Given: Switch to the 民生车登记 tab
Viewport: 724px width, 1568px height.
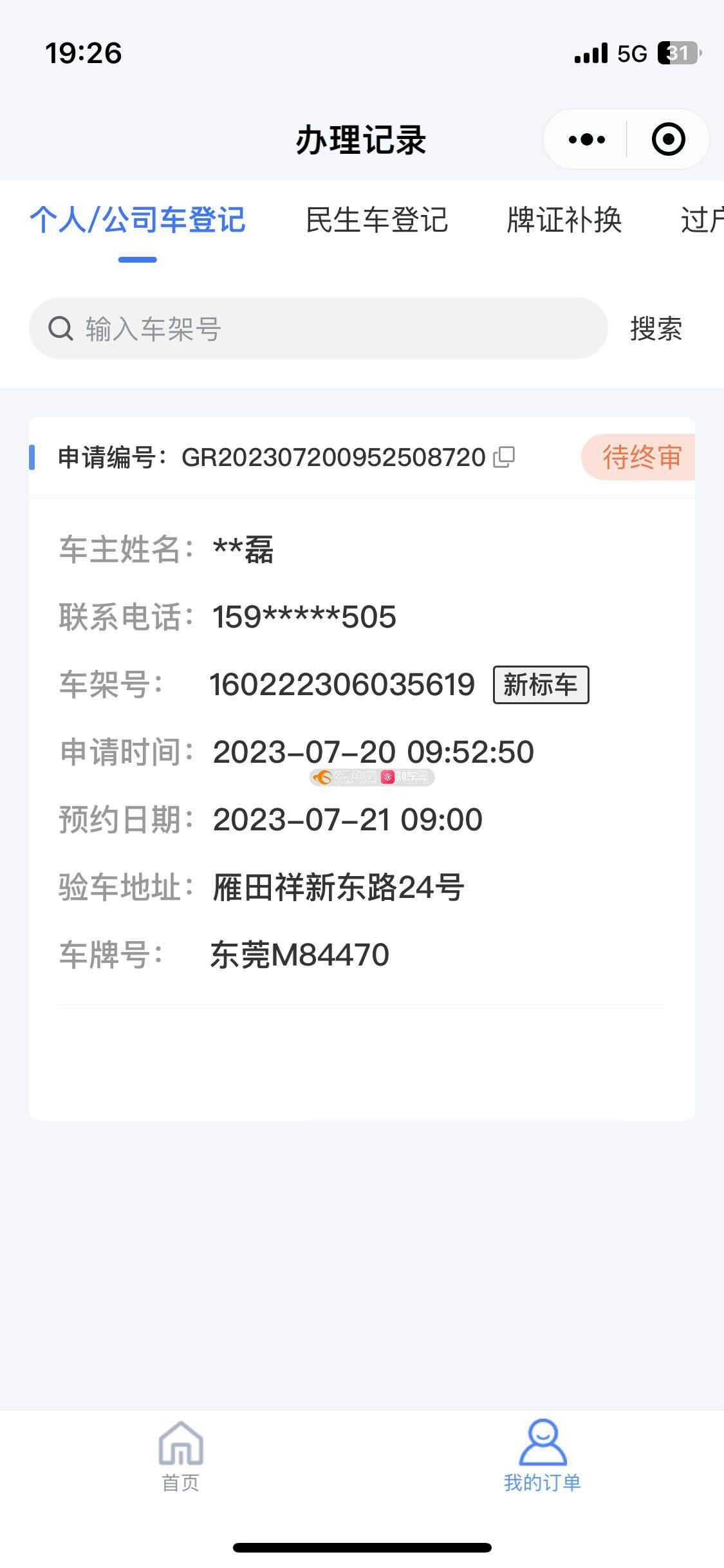Looking at the screenshot, I should tap(376, 220).
